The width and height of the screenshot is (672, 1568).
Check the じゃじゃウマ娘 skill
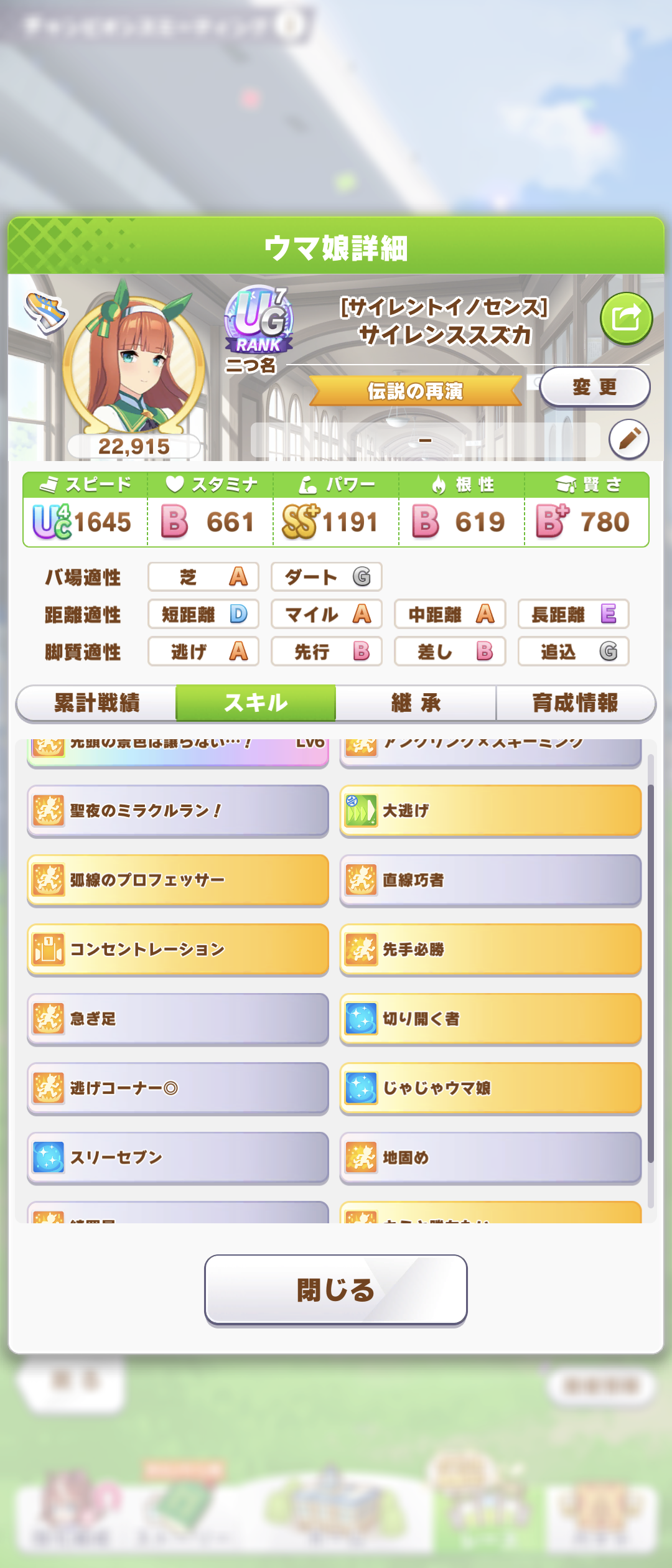(x=490, y=1088)
